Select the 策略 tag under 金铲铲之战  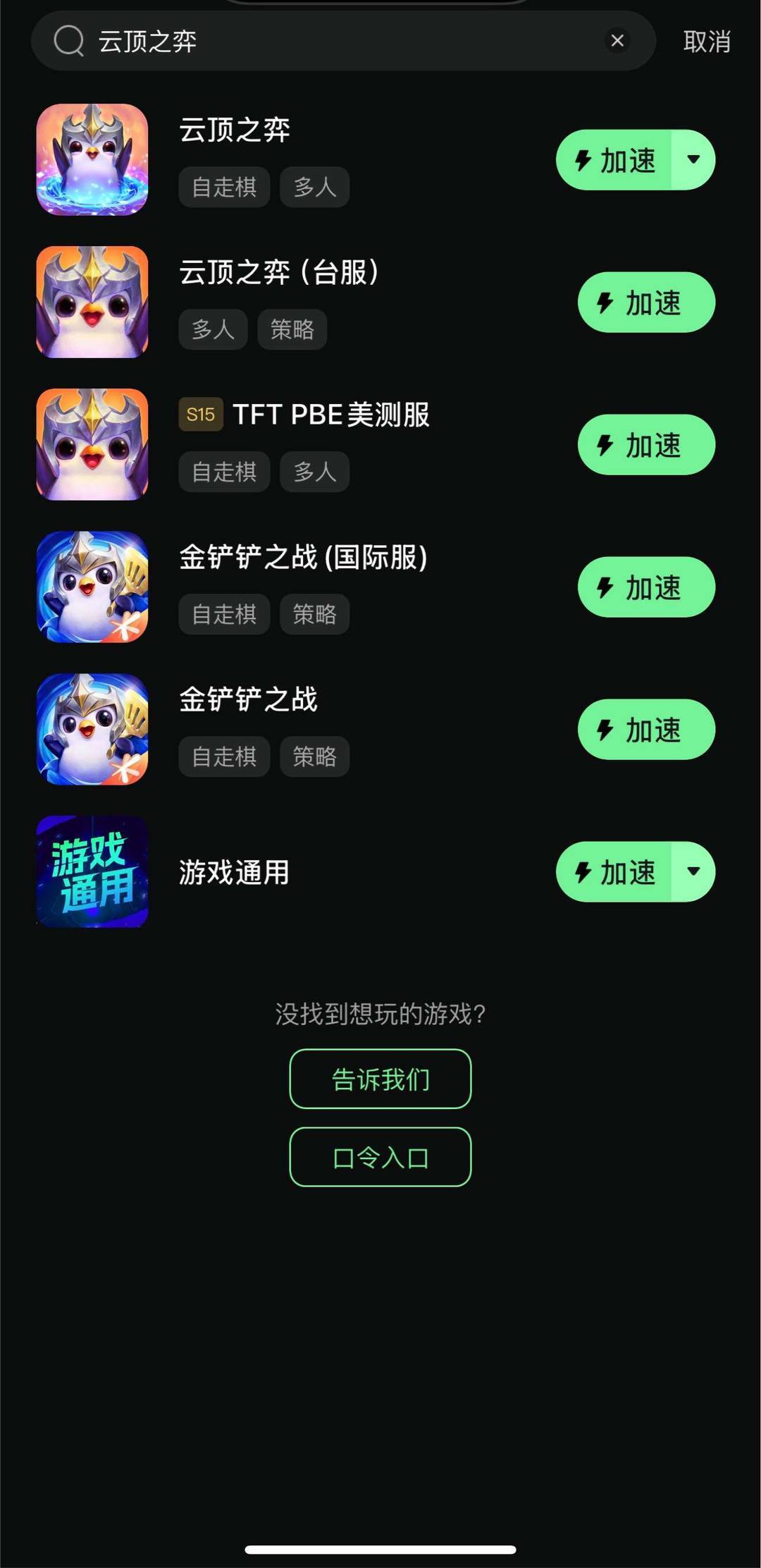[314, 757]
